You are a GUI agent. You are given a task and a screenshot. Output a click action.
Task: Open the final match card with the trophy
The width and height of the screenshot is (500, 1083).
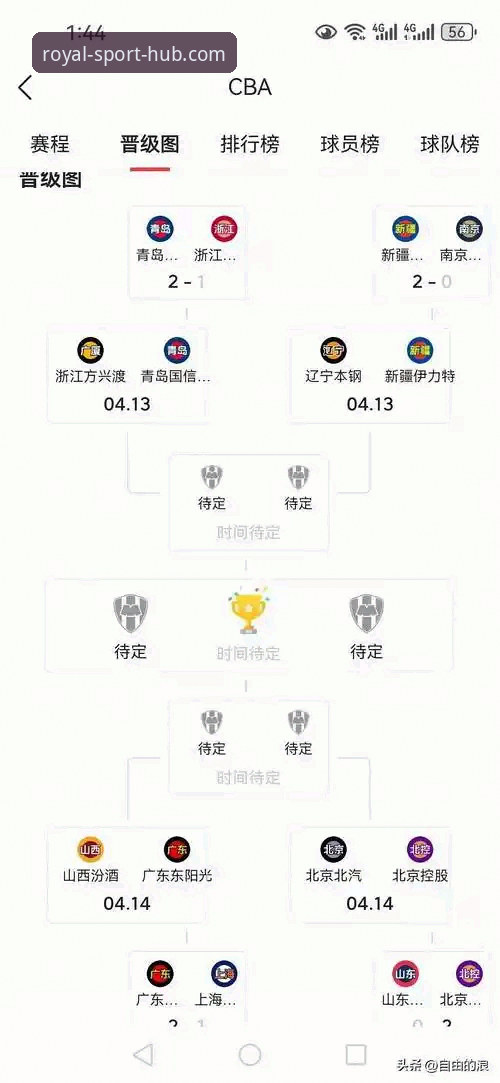click(249, 625)
